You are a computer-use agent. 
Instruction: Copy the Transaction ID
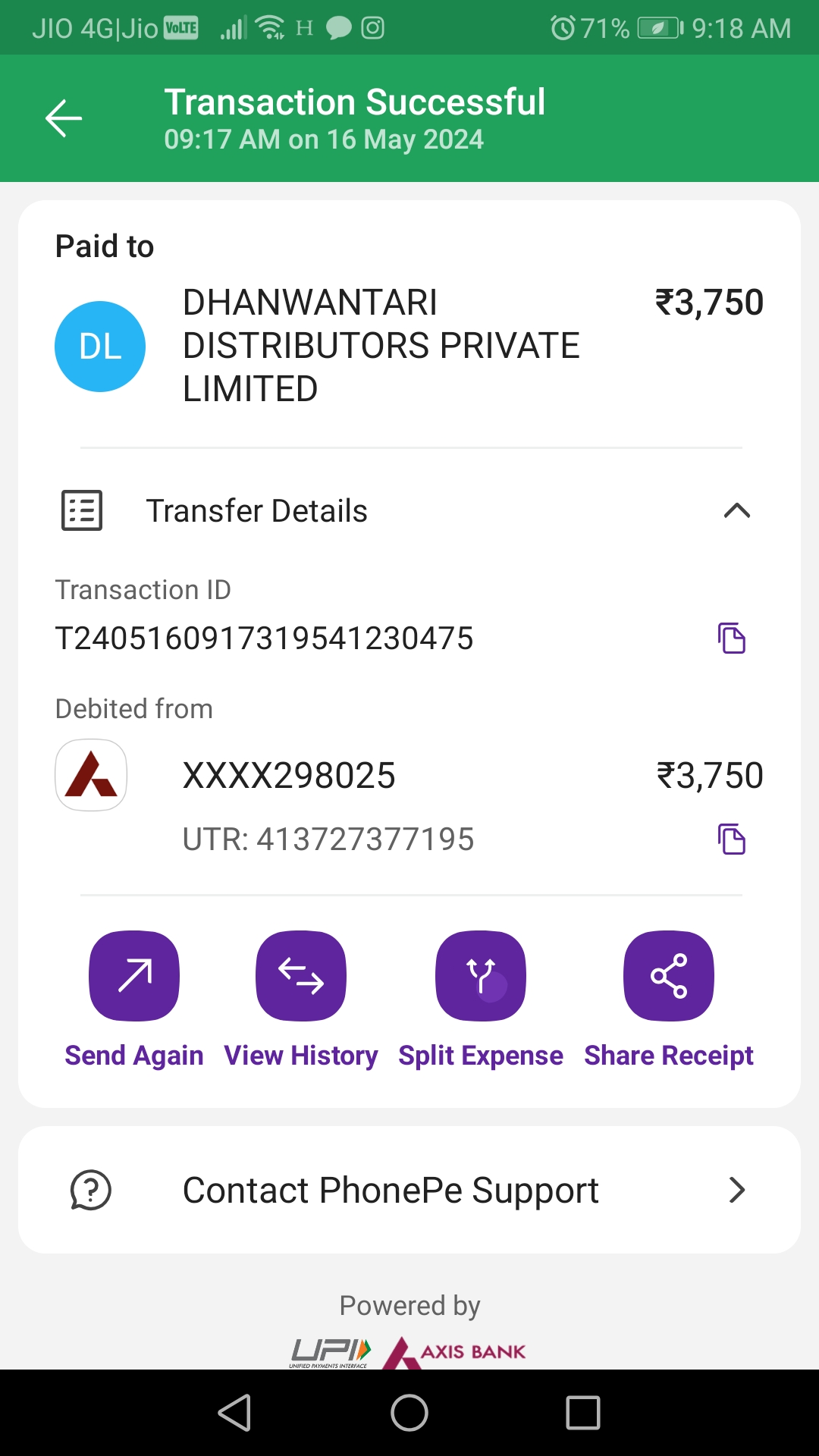point(731,638)
